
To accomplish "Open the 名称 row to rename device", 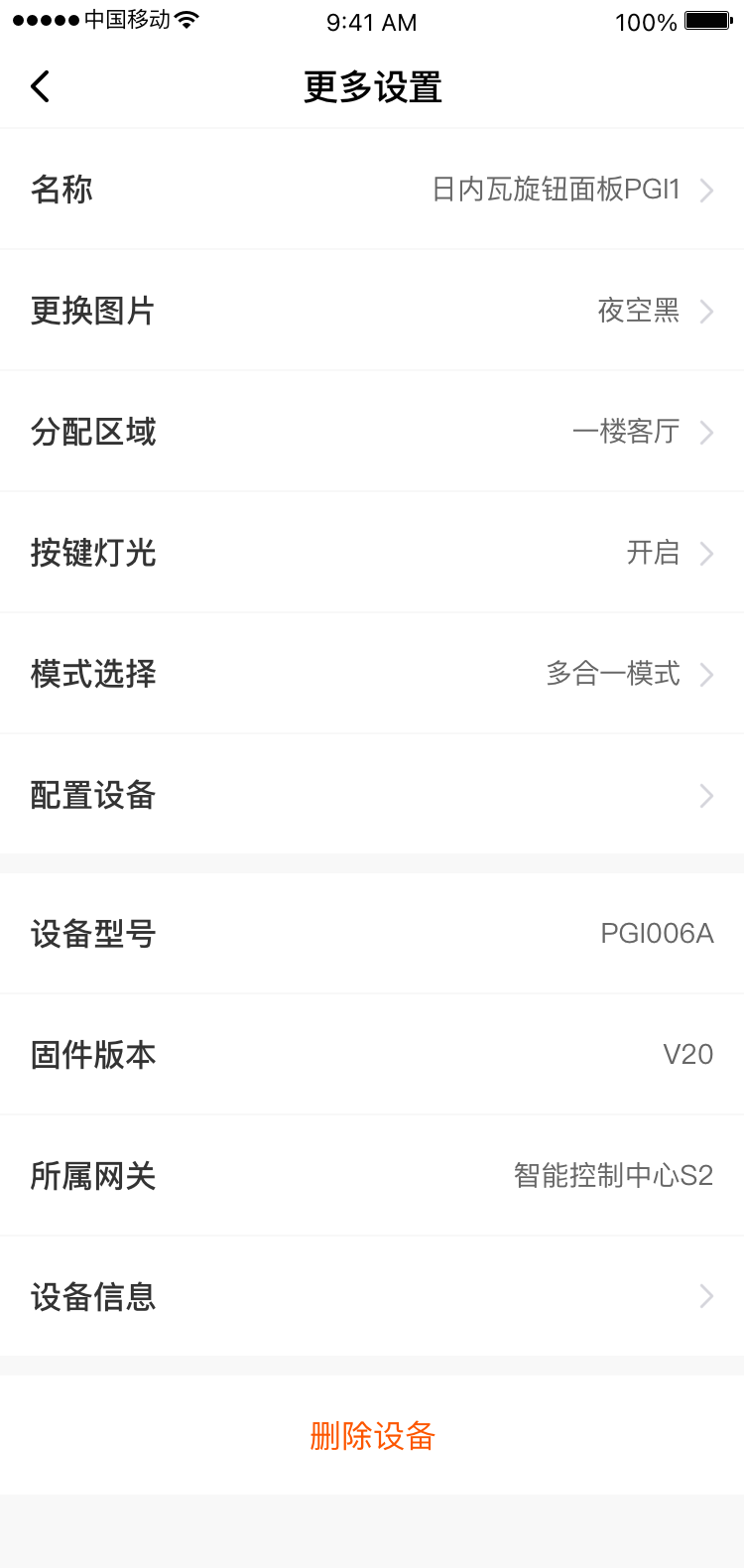I will (x=372, y=190).
